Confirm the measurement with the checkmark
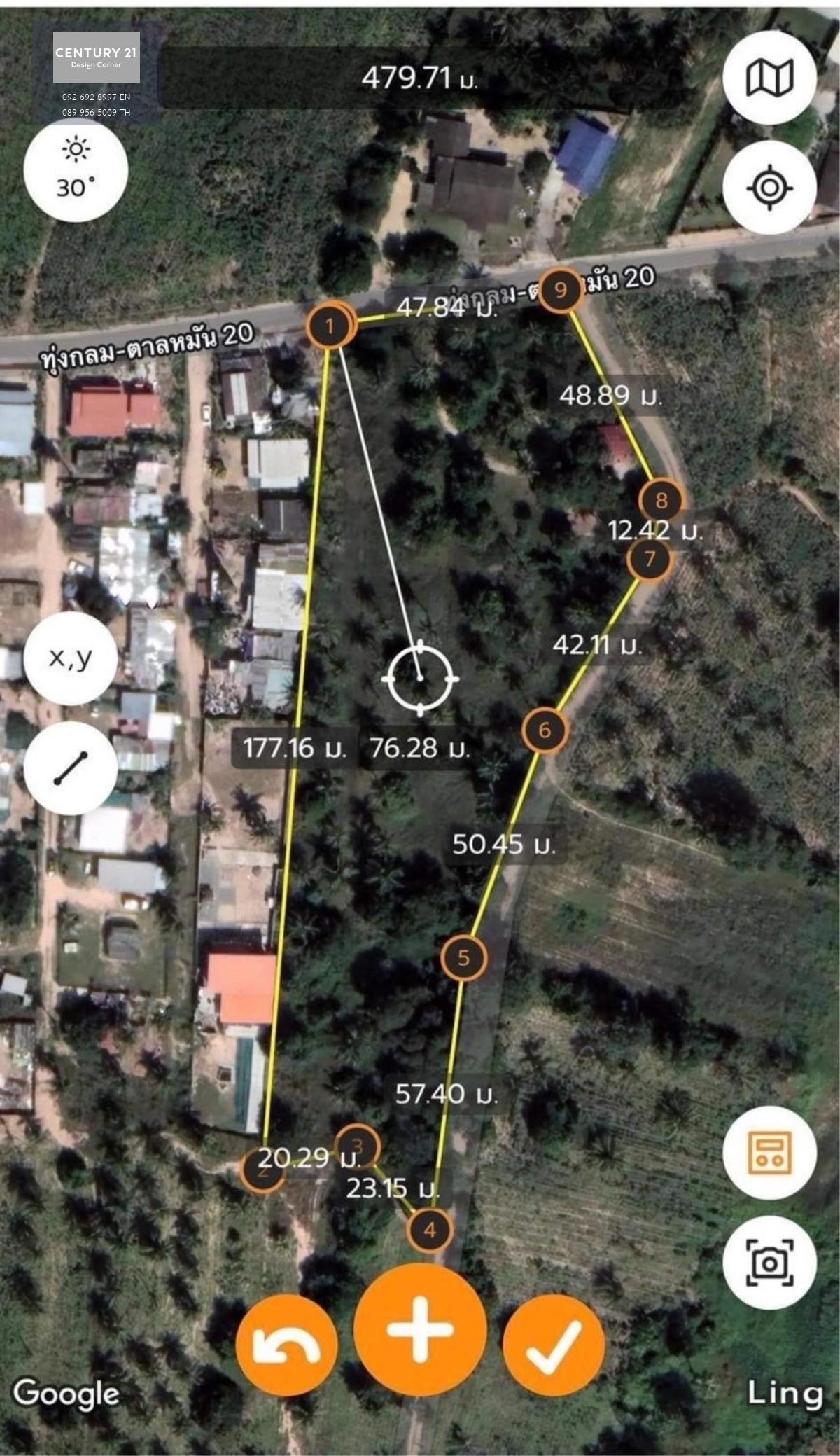 [x=553, y=1345]
